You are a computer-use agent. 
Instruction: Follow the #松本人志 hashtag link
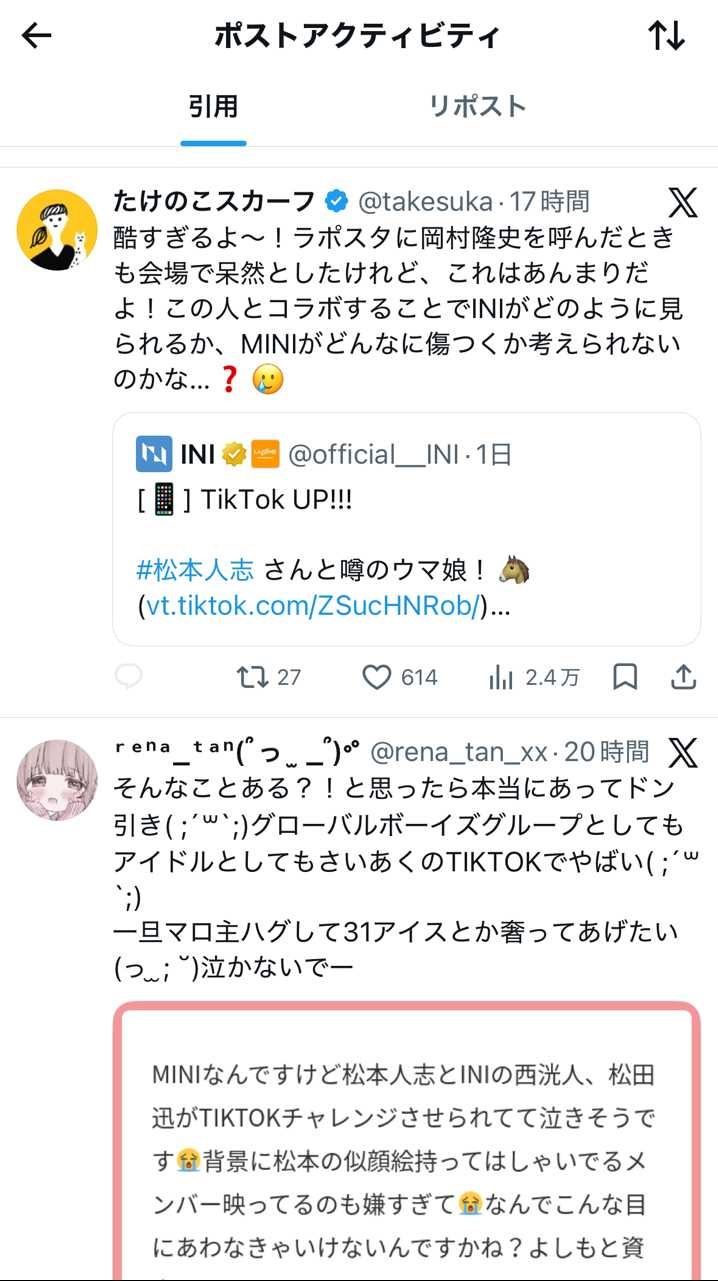click(x=199, y=570)
